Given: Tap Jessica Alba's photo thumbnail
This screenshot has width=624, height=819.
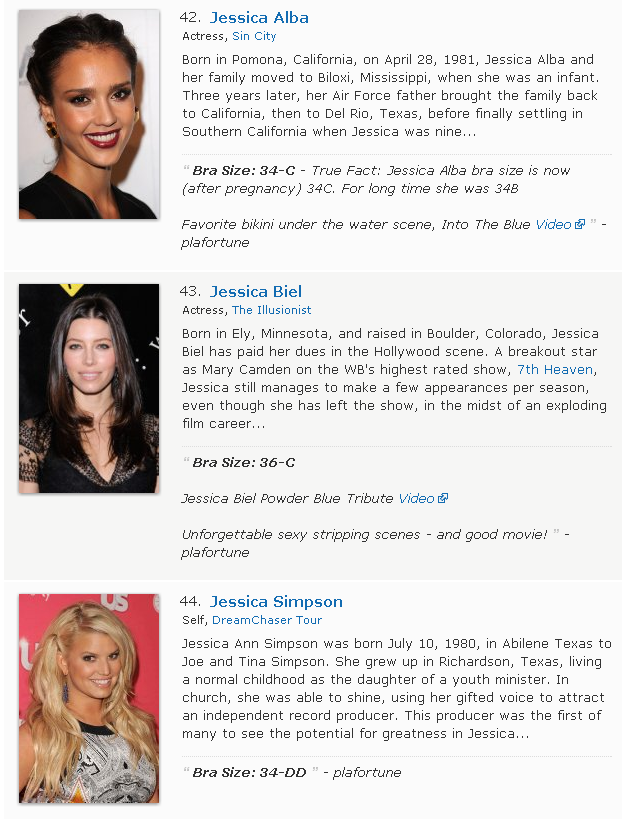Looking at the screenshot, I should click(x=89, y=114).
